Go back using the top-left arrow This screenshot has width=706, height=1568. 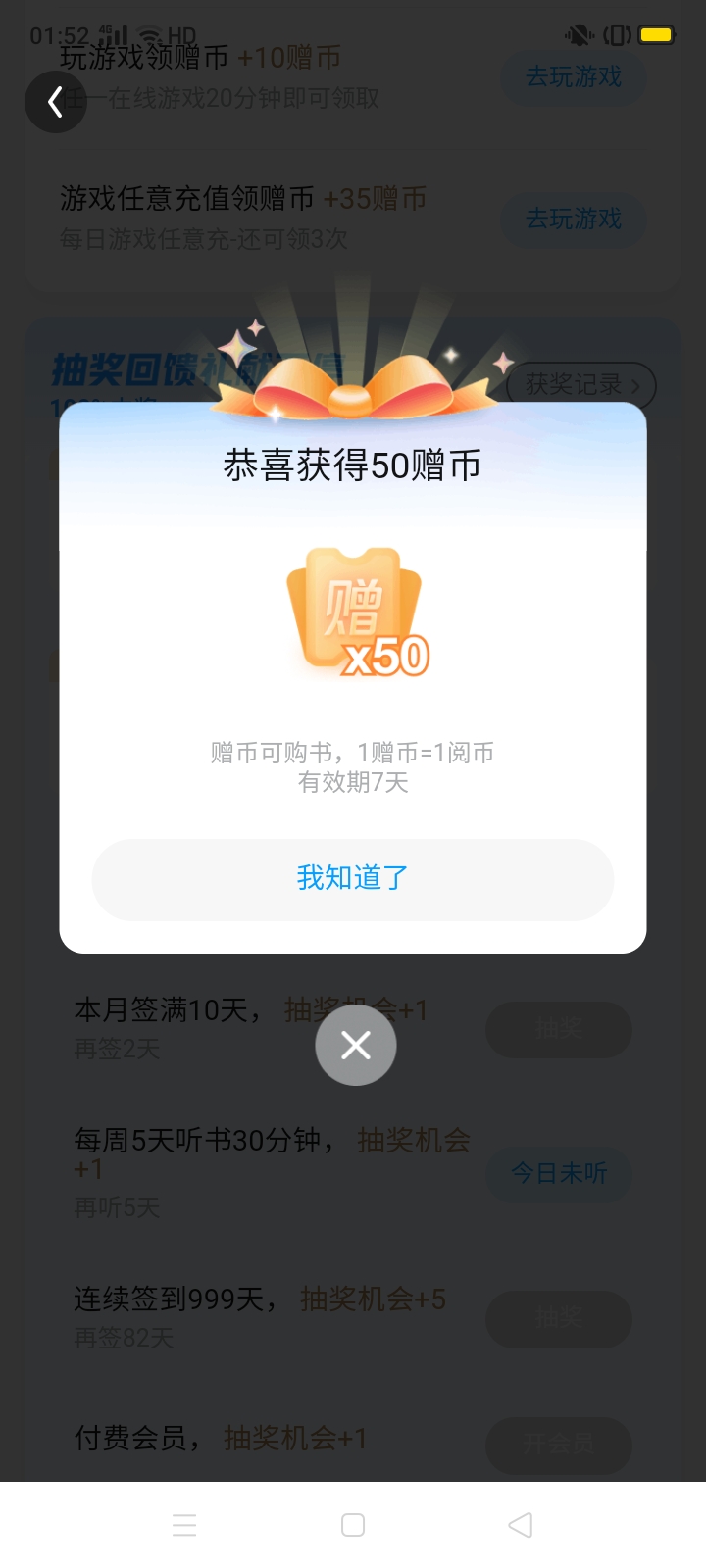pyautogui.click(x=55, y=102)
